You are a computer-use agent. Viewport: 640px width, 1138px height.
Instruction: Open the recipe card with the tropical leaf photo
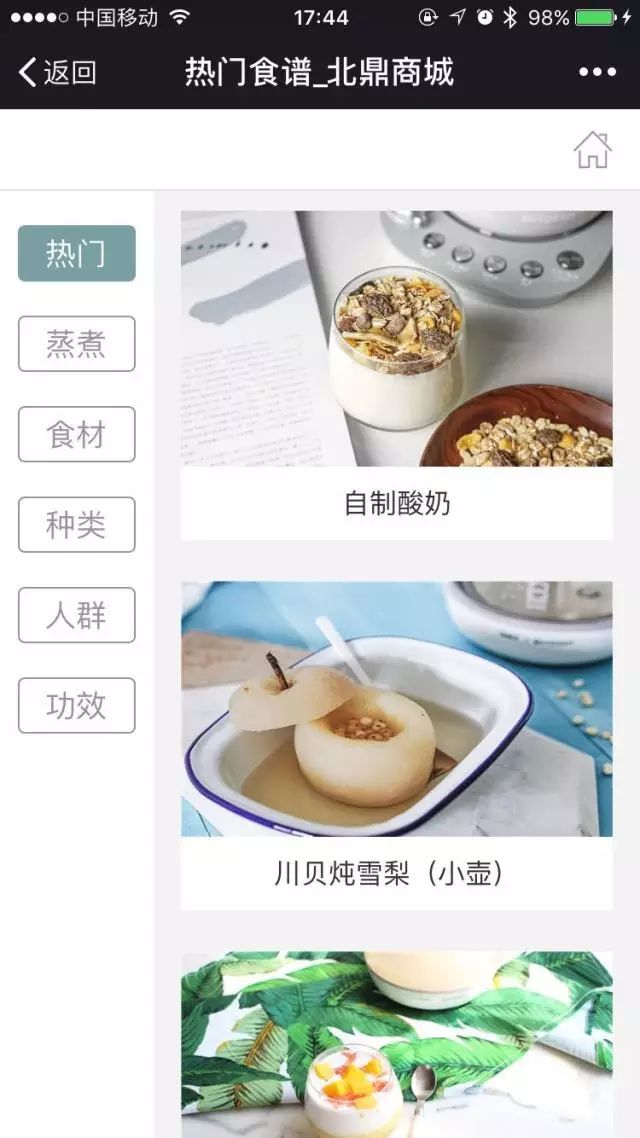tap(396, 1045)
